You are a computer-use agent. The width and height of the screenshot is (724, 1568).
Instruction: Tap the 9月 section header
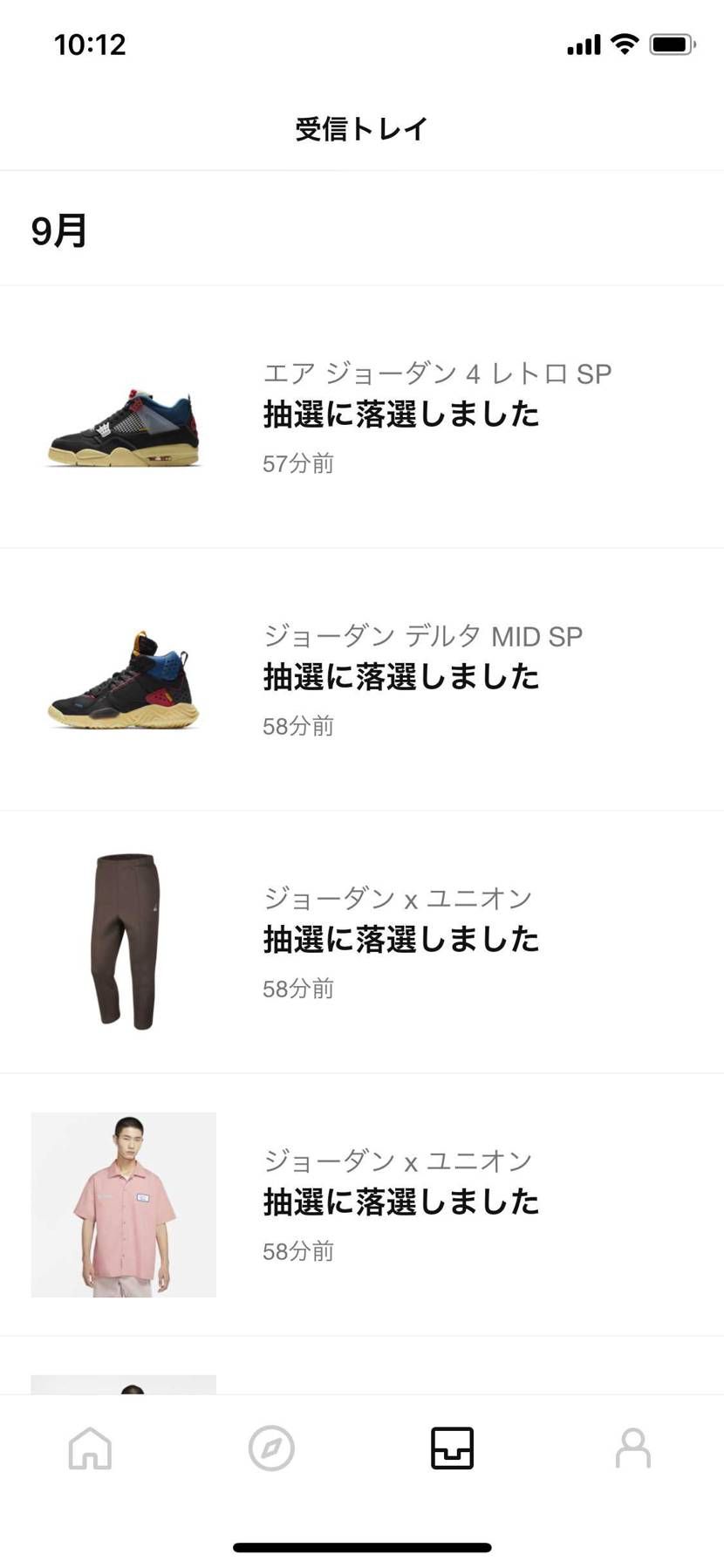pyautogui.click(x=58, y=230)
